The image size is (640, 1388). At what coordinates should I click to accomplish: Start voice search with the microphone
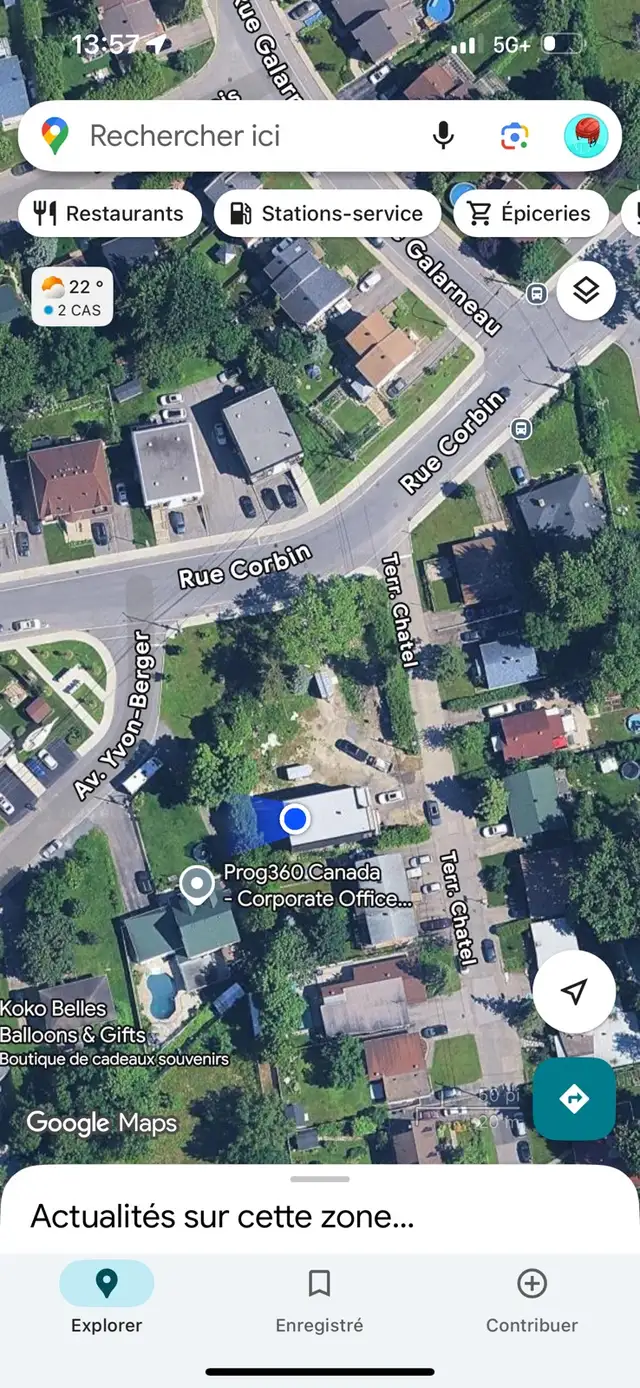(x=443, y=136)
